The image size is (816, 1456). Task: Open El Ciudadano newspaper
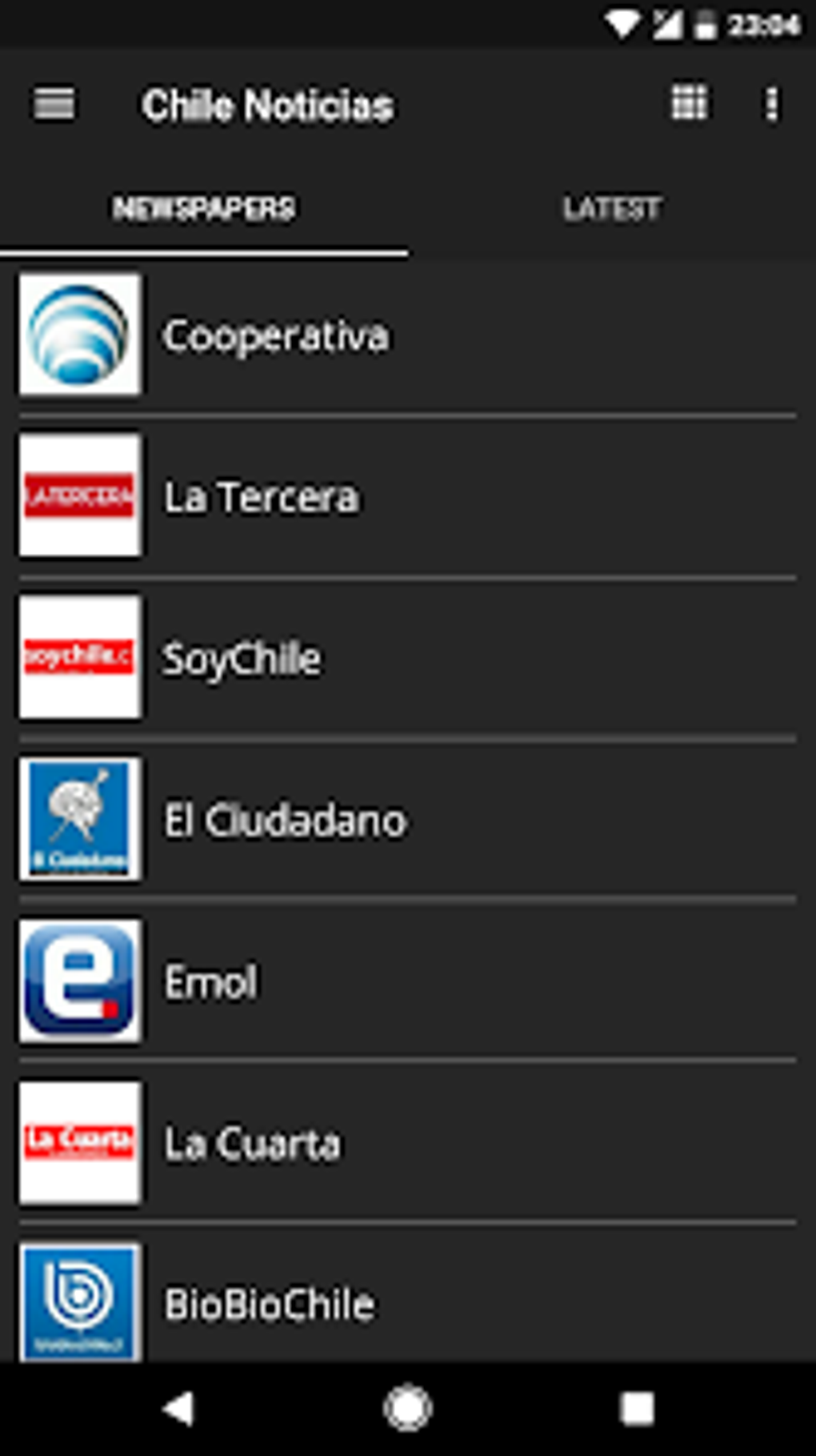pos(408,820)
